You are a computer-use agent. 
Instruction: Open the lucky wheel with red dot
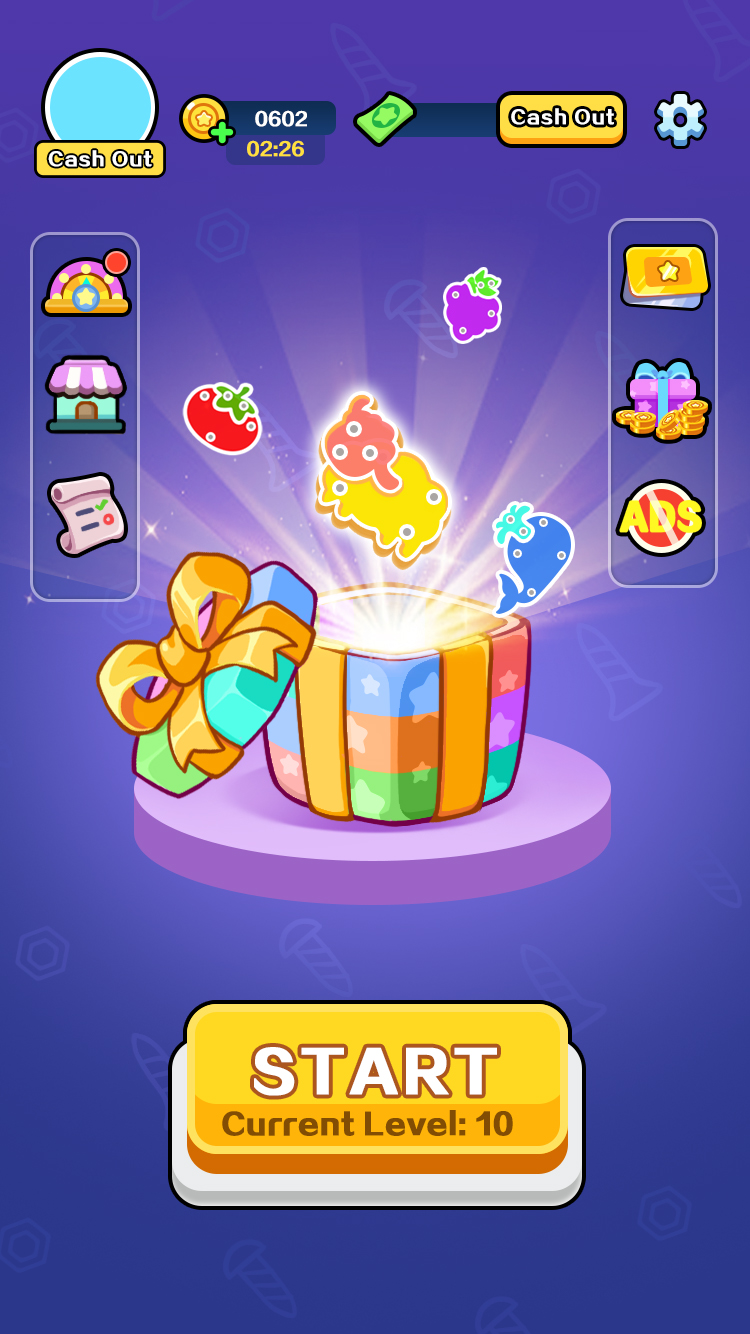tap(87, 285)
